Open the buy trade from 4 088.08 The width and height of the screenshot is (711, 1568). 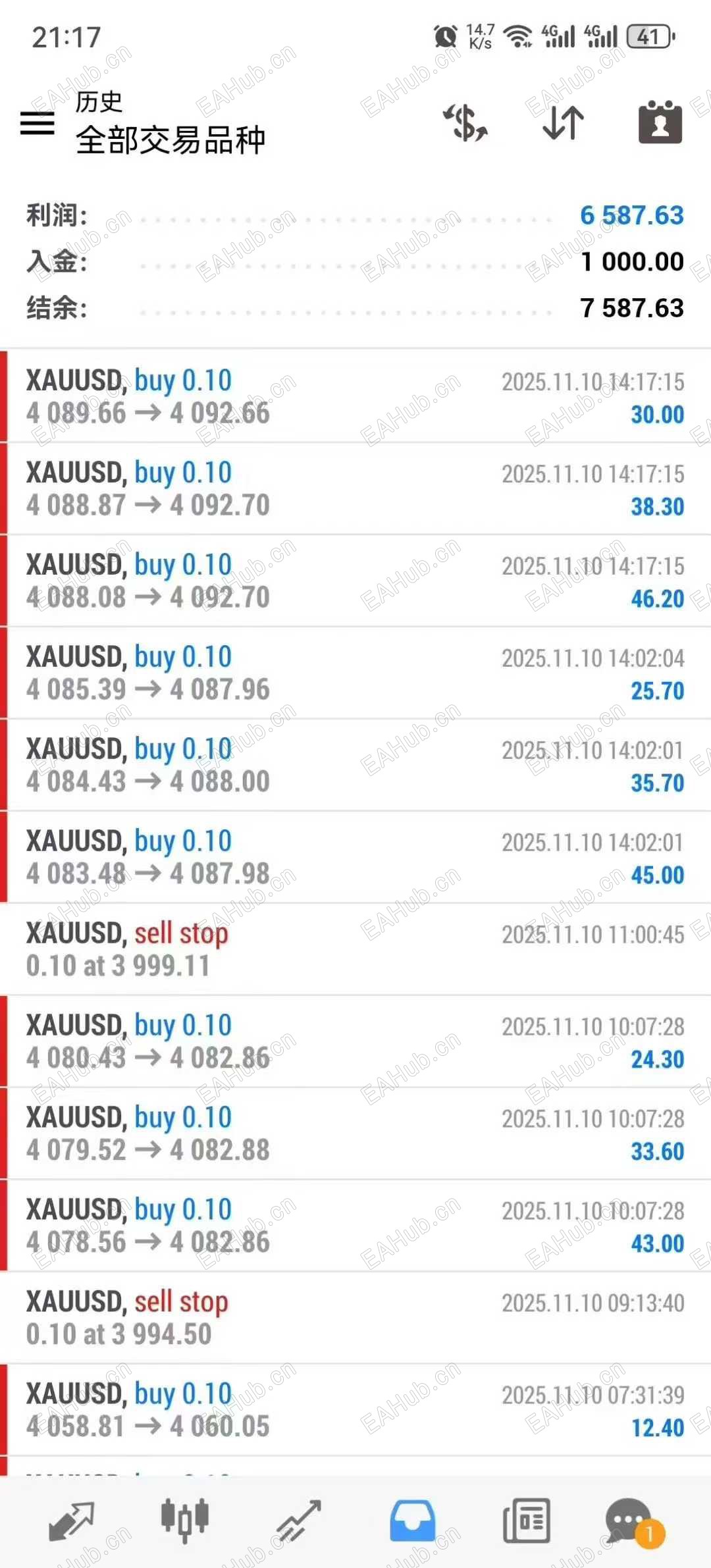point(355,581)
